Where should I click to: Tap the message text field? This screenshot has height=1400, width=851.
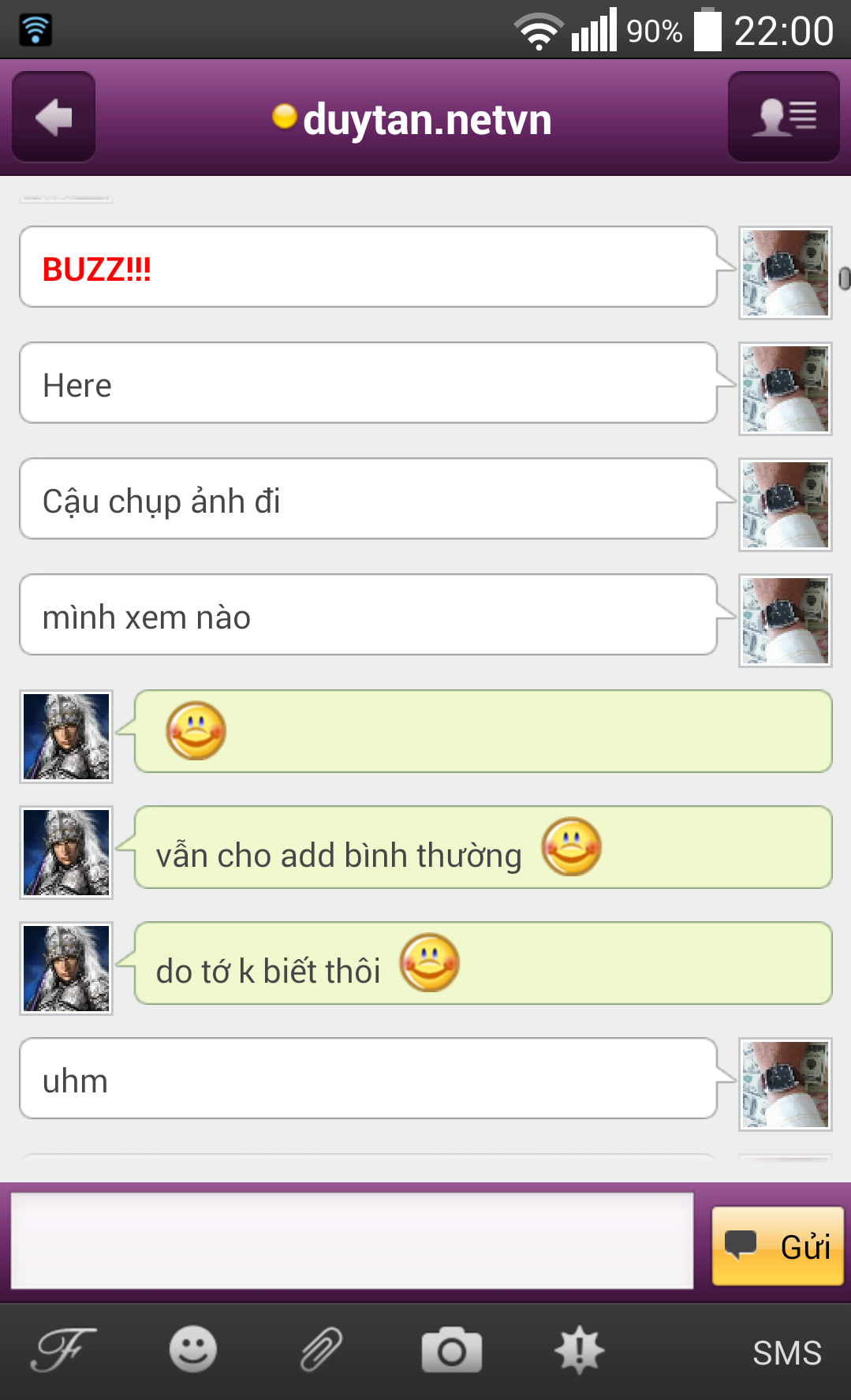[352, 1241]
